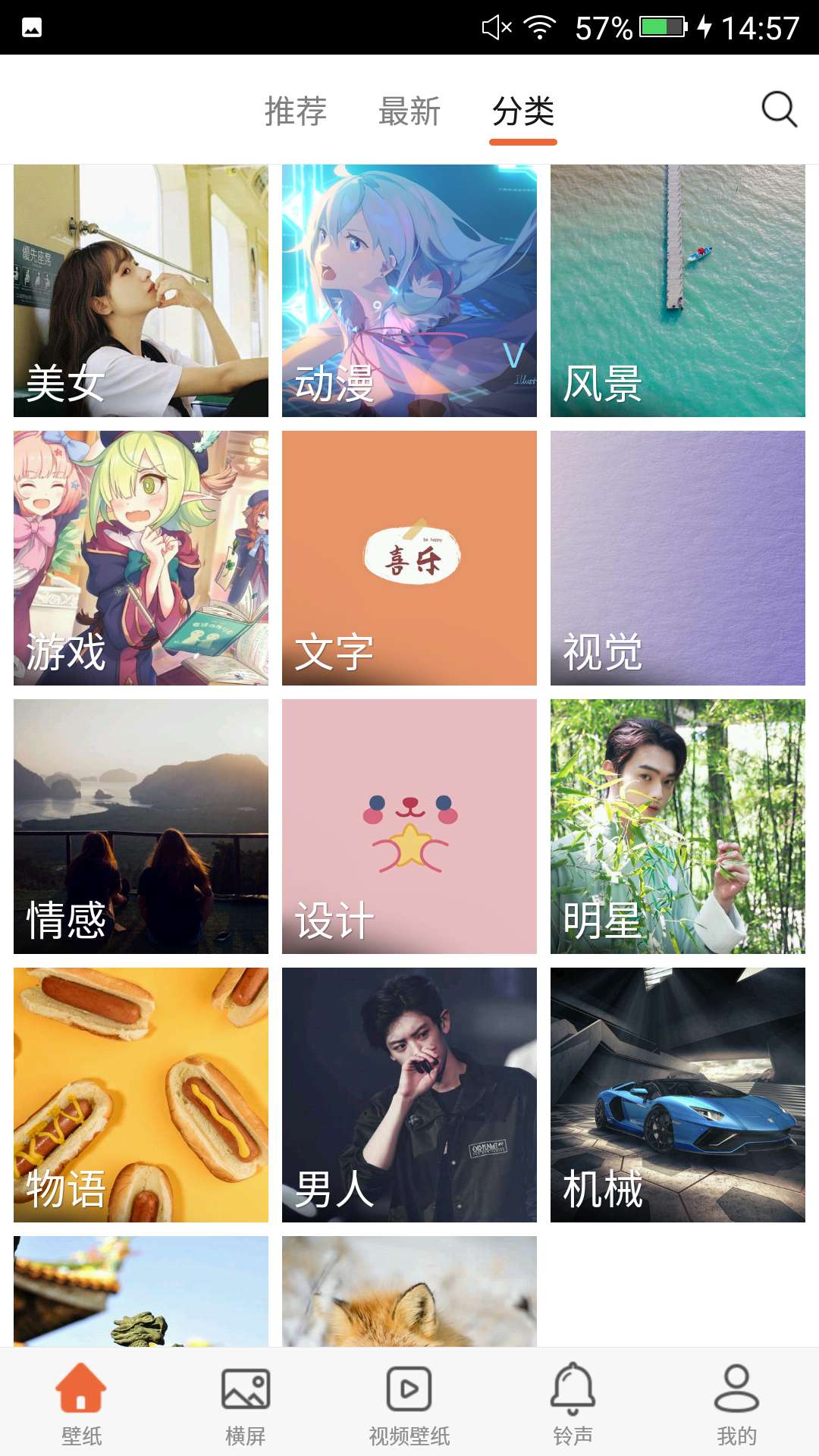
Task: Switch to the 推荐 tab
Action: pos(296,111)
